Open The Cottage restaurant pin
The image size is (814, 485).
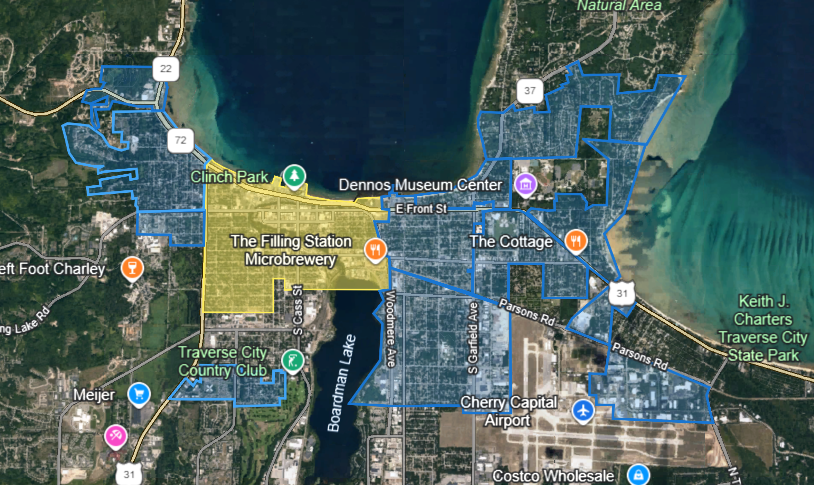(576, 241)
